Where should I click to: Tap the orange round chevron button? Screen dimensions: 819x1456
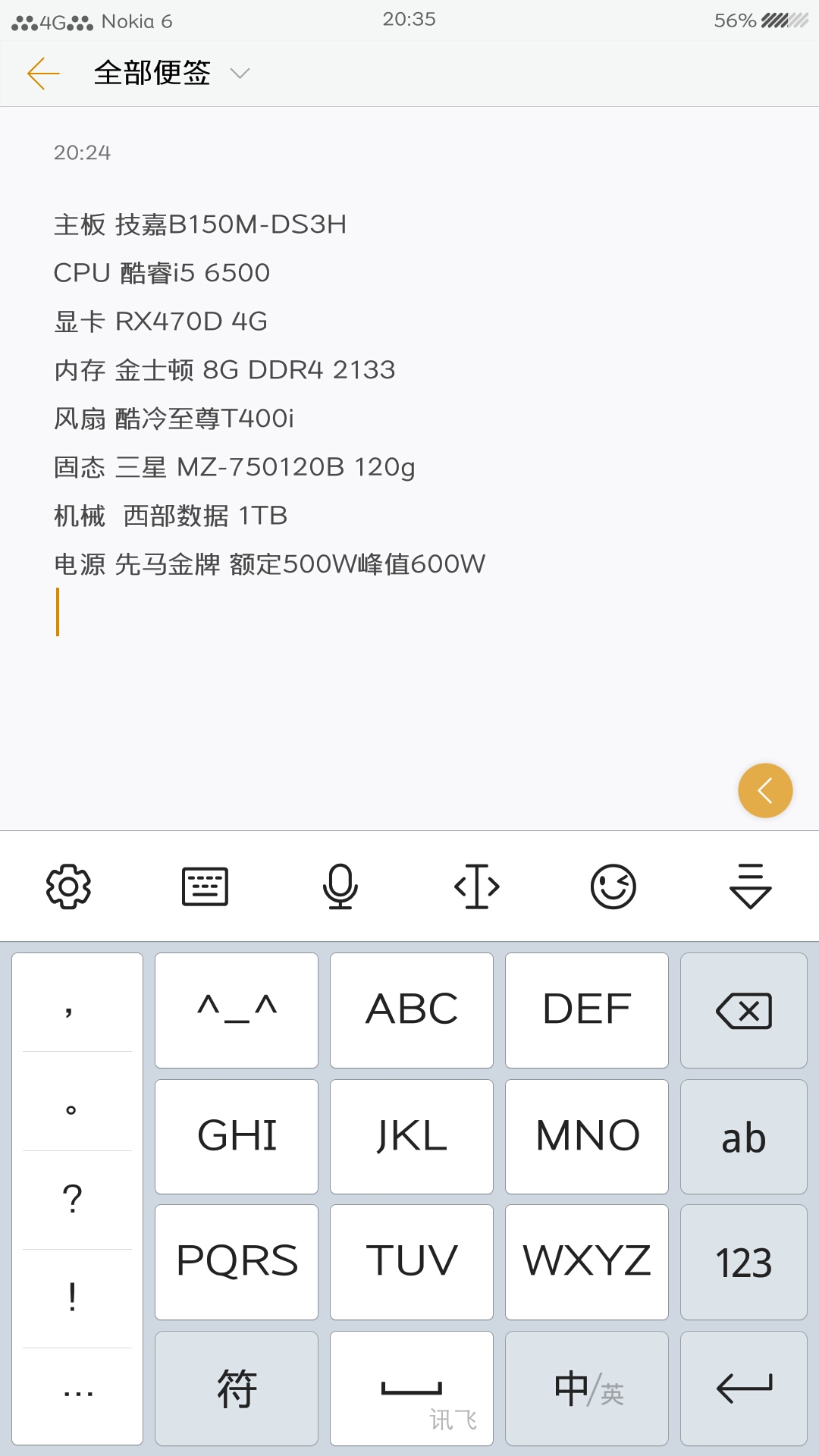(765, 790)
